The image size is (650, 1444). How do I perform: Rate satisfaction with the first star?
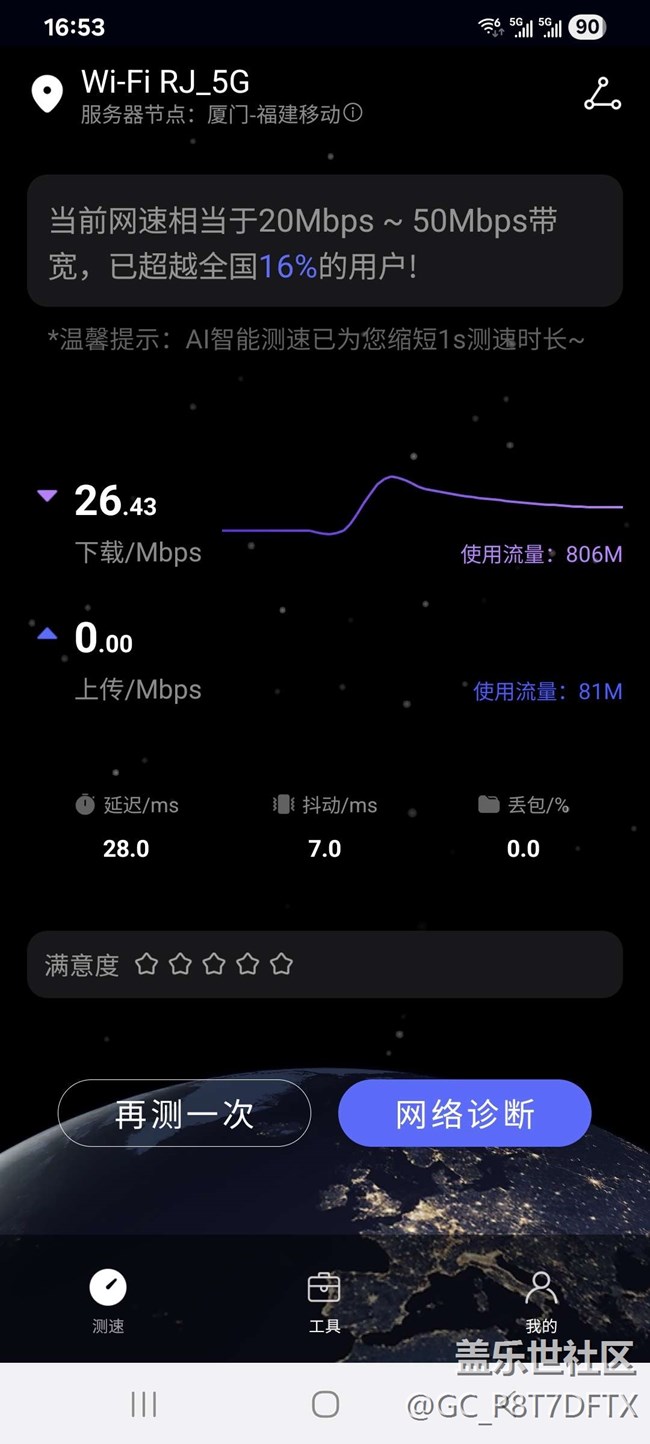tap(147, 964)
